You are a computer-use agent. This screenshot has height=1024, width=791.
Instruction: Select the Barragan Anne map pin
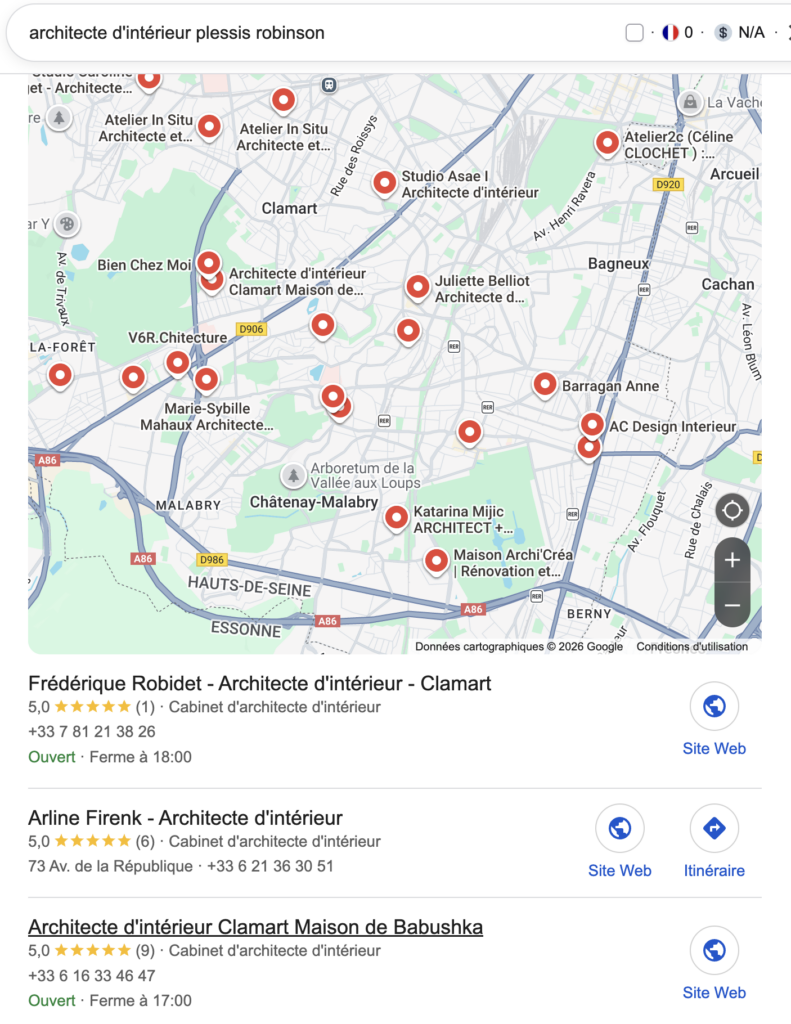[545, 384]
